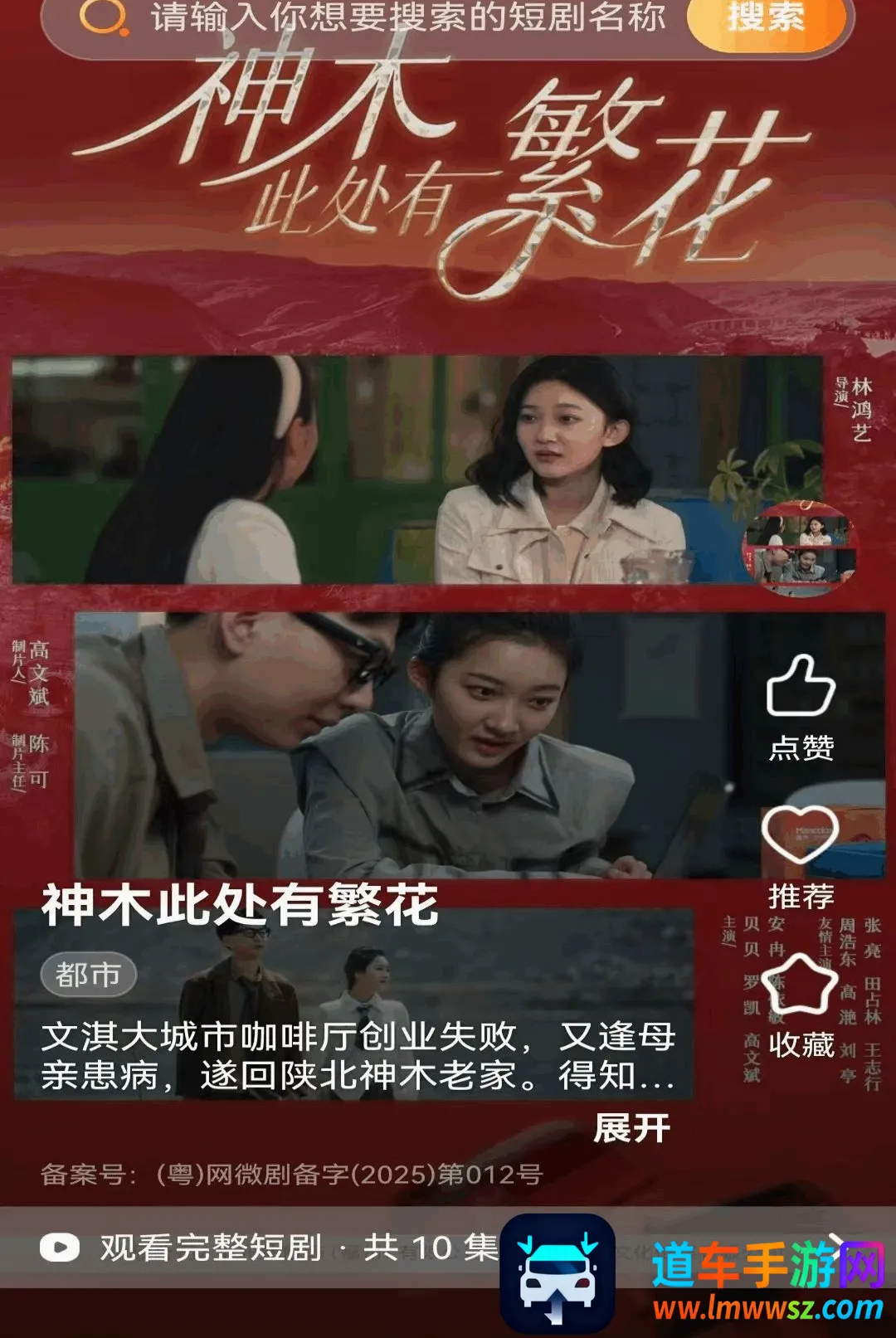This screenshot has width=896, height=1338.
Task: Open the round cast thumbnail on the right
Action: 797,548
